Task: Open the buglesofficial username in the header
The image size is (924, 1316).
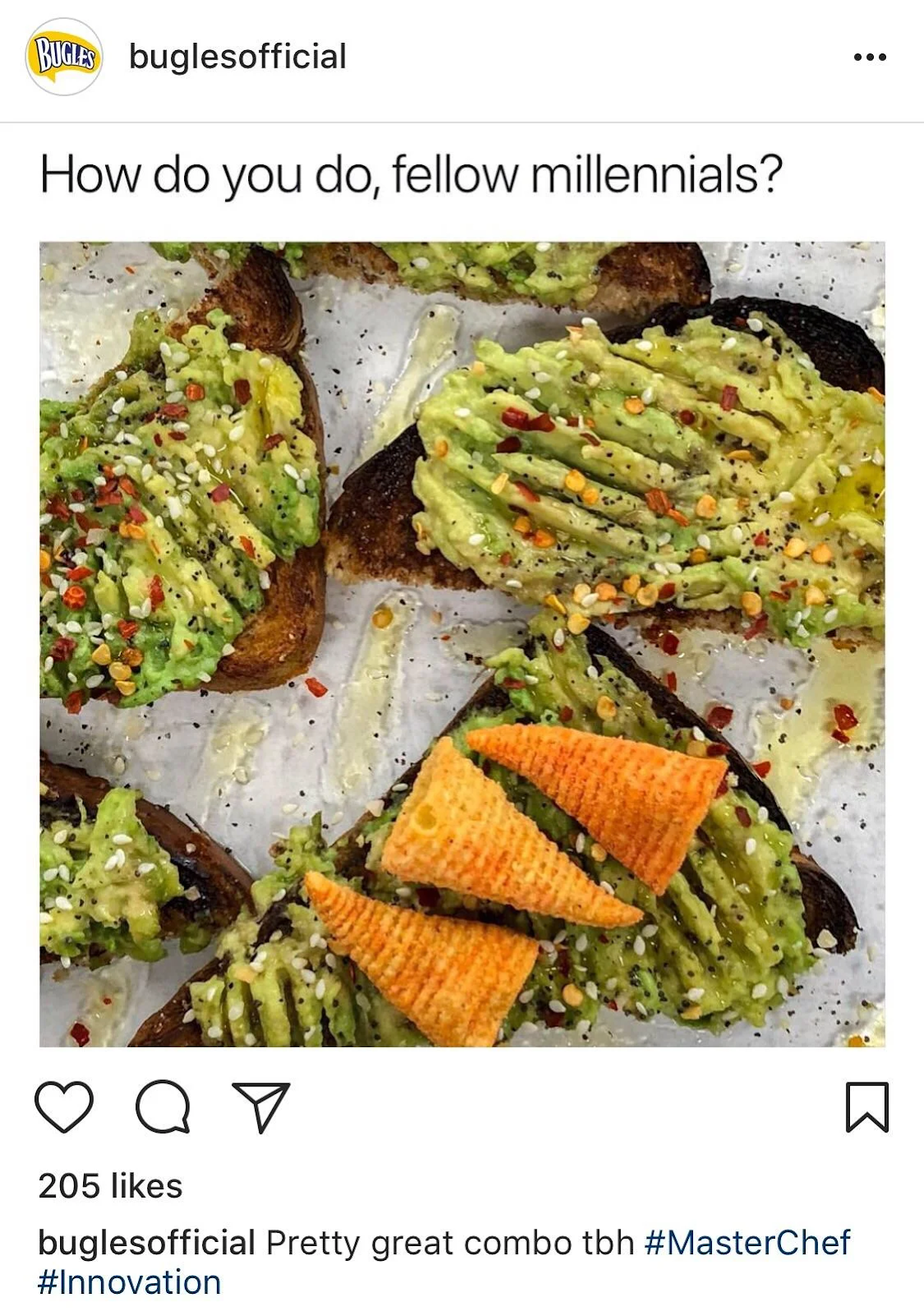Action: tap(238, 57)
